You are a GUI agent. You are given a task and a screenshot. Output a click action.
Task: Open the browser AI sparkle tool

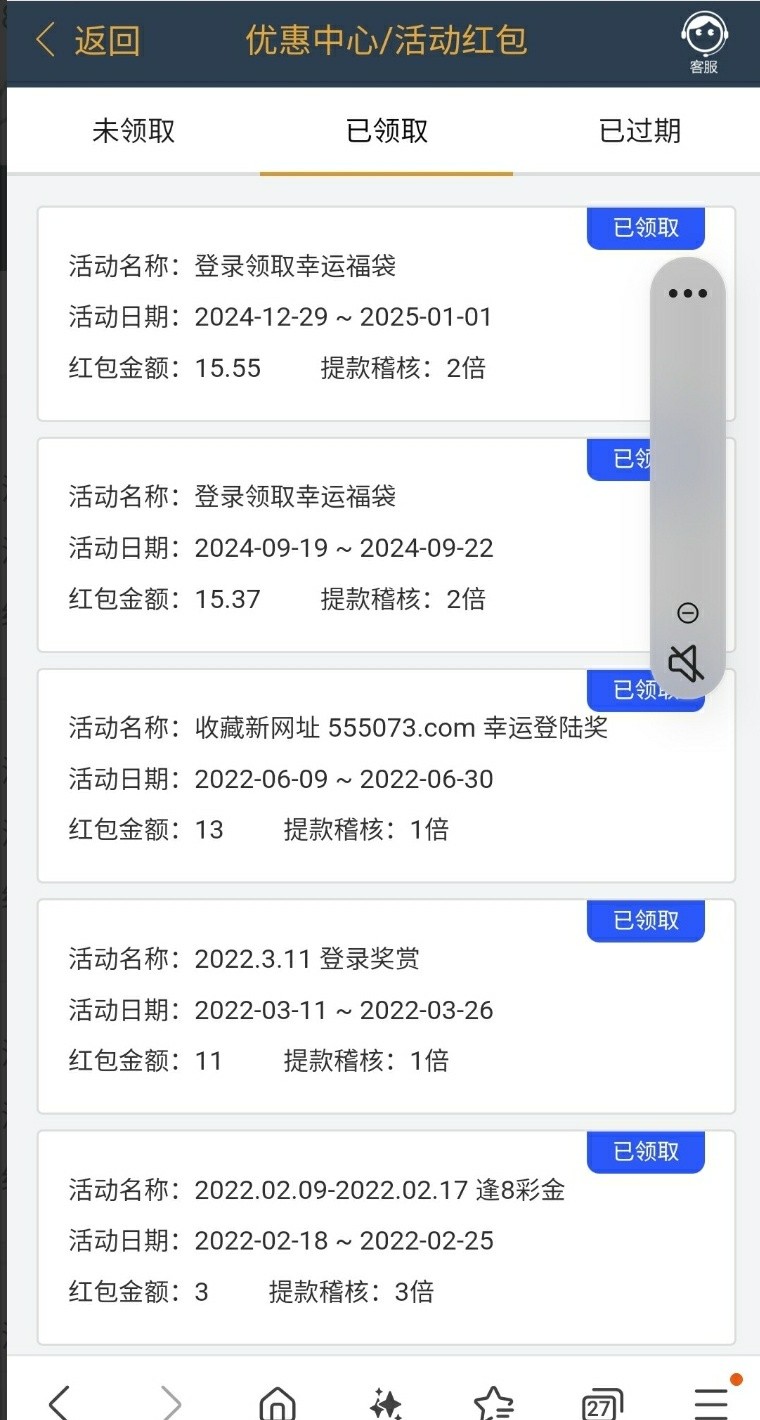click(x=386, y=1403)
